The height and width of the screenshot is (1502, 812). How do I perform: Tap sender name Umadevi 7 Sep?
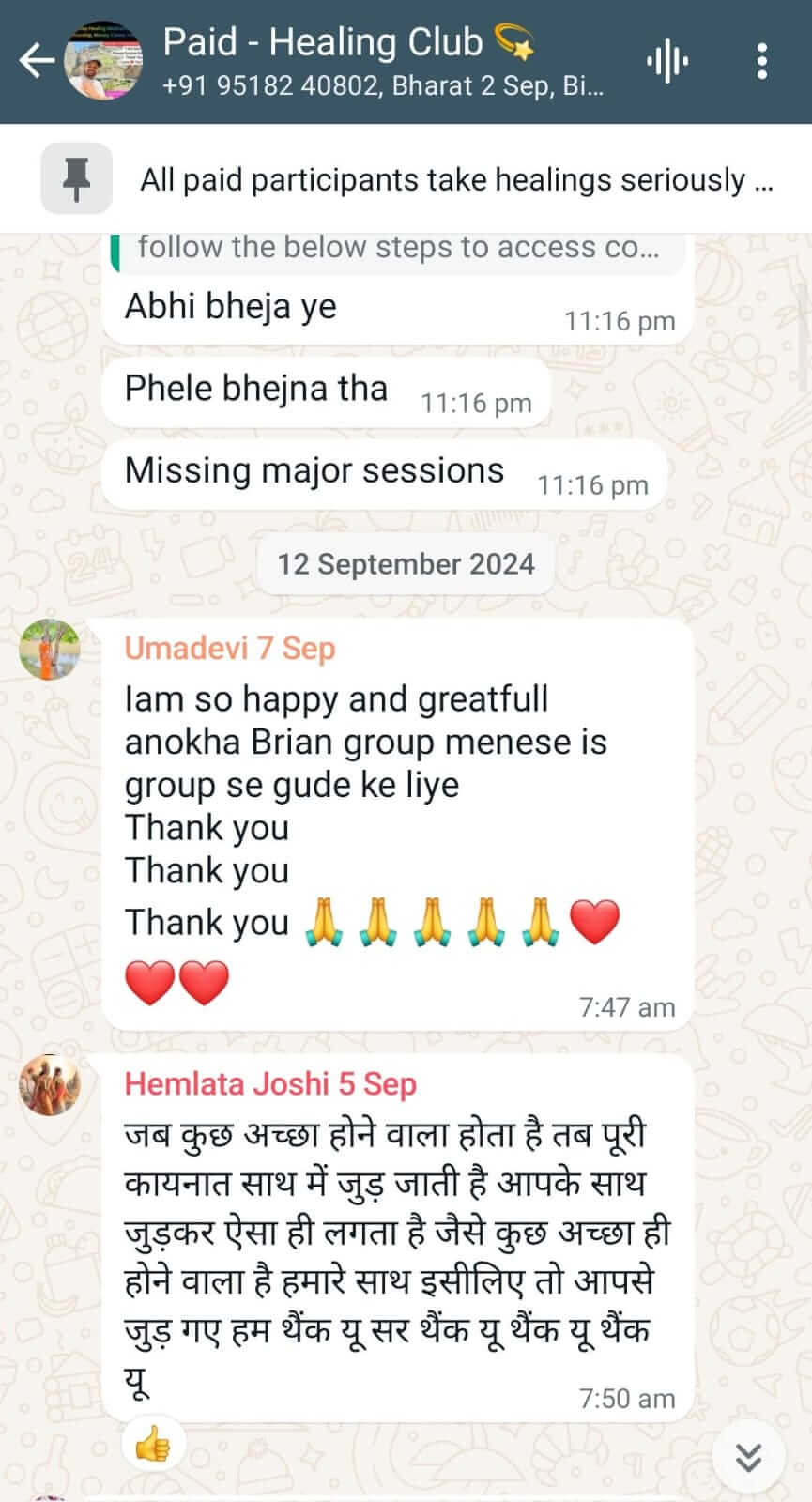[230, 649]
